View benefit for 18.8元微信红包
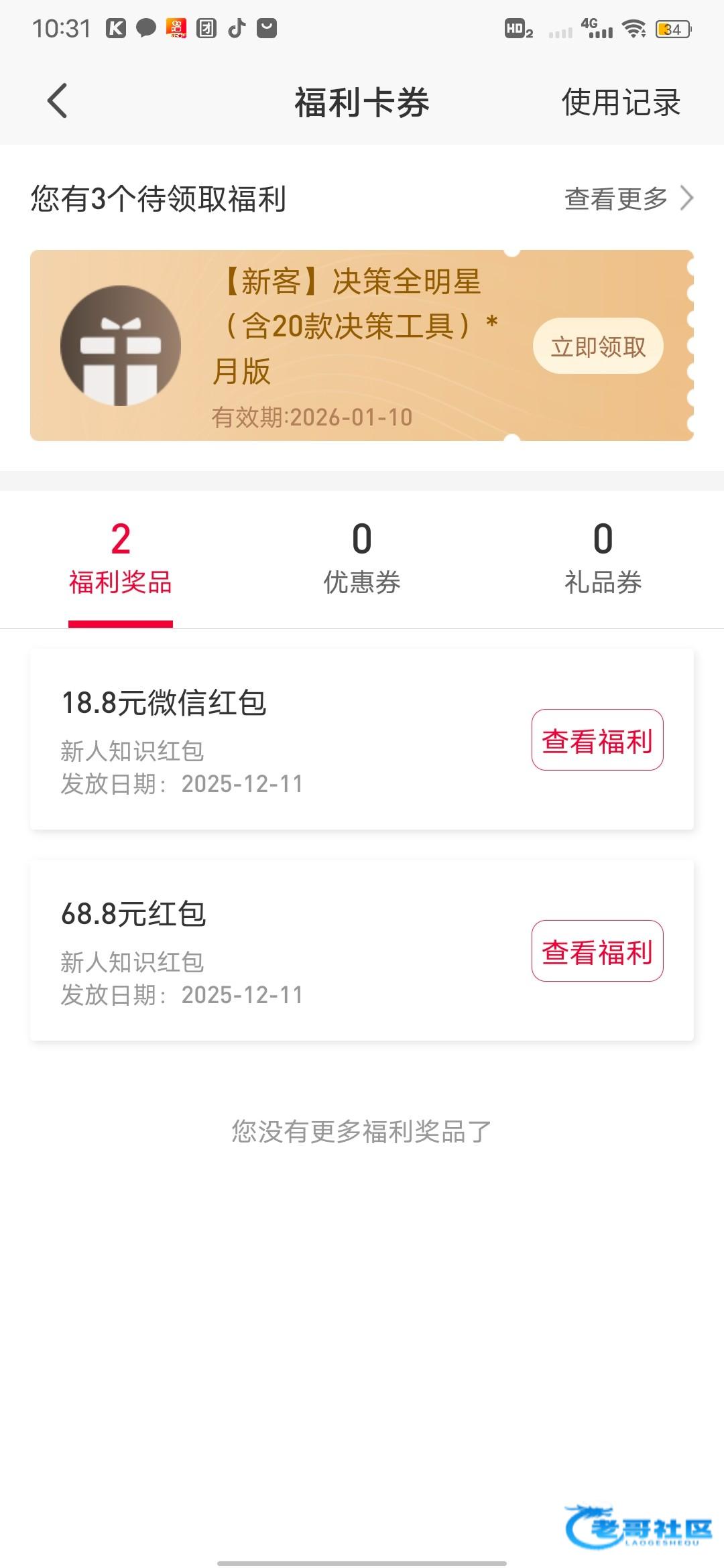The width and height of the screenshot is (724, 1568). 597,740
